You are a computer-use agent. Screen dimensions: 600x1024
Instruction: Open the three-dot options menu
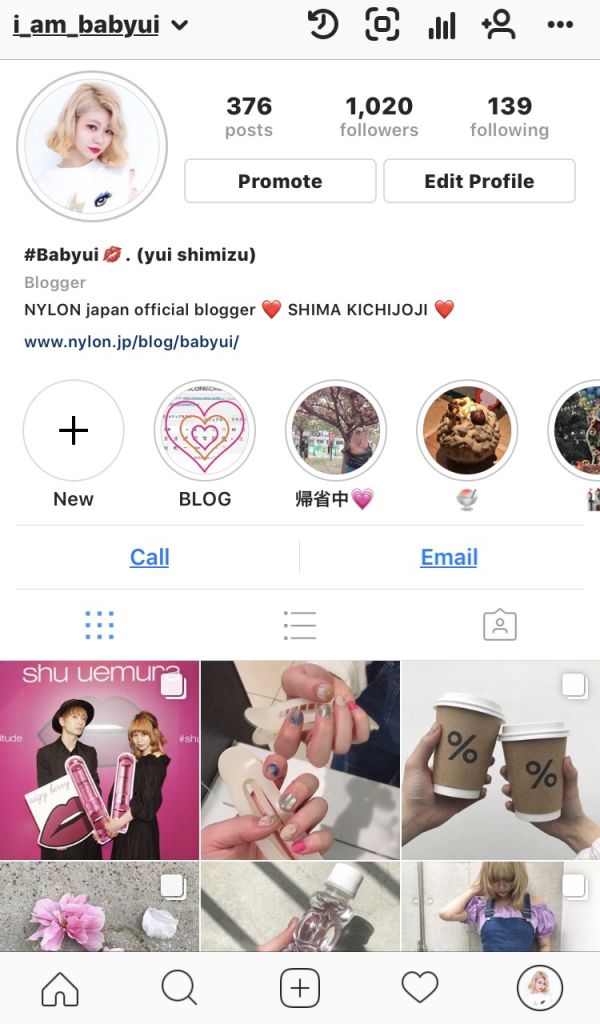pos(560,25)
